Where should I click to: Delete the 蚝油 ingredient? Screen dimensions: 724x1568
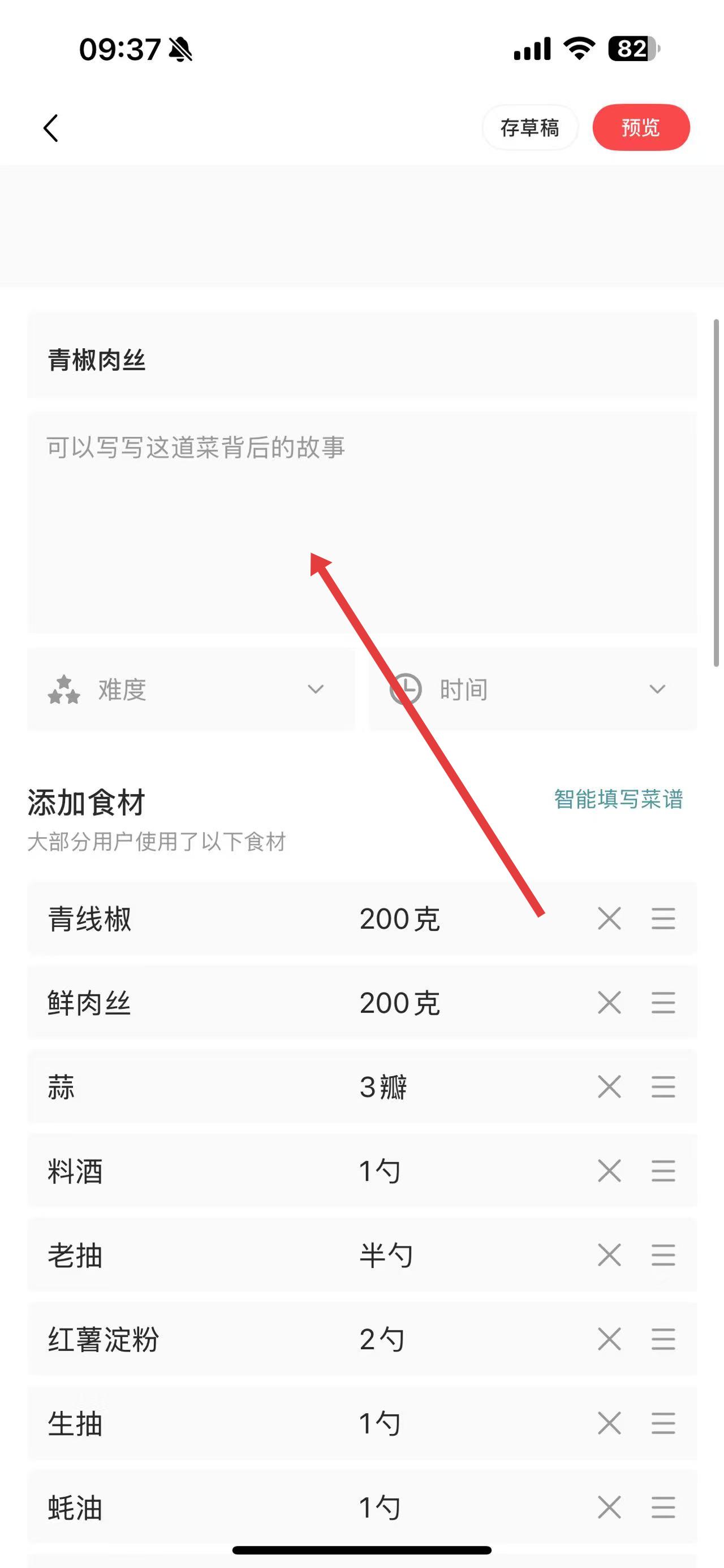(609, 1507)
